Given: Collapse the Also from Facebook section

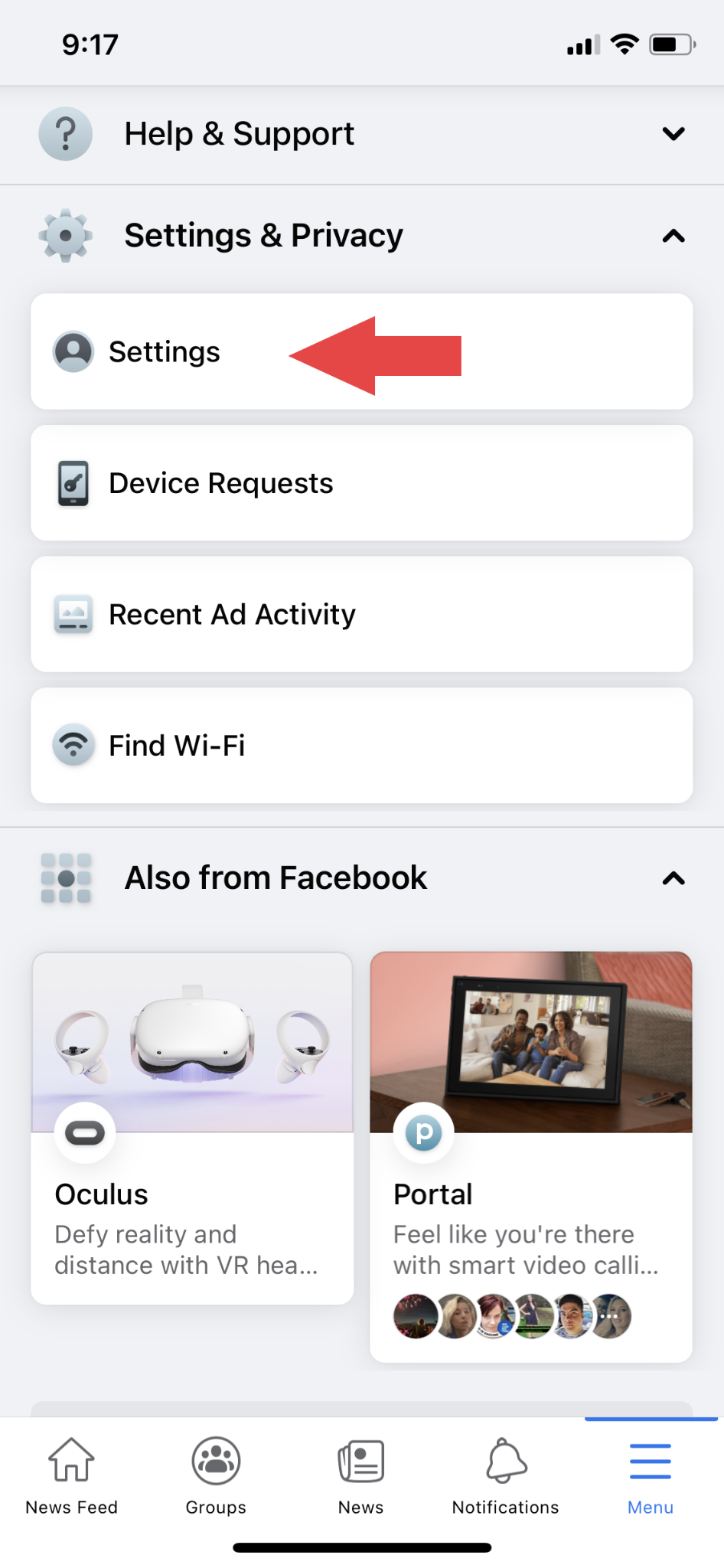Looking at the screenshot, I should 672,878.
